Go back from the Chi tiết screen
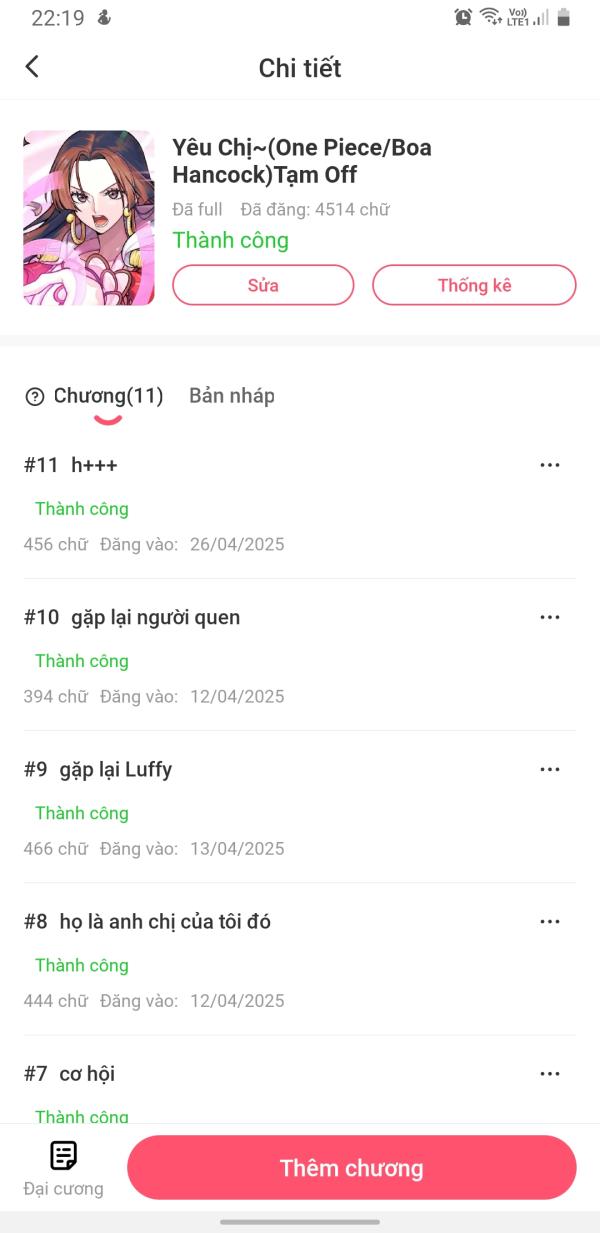Screen dimensions: 600x1233 (32, 67)
